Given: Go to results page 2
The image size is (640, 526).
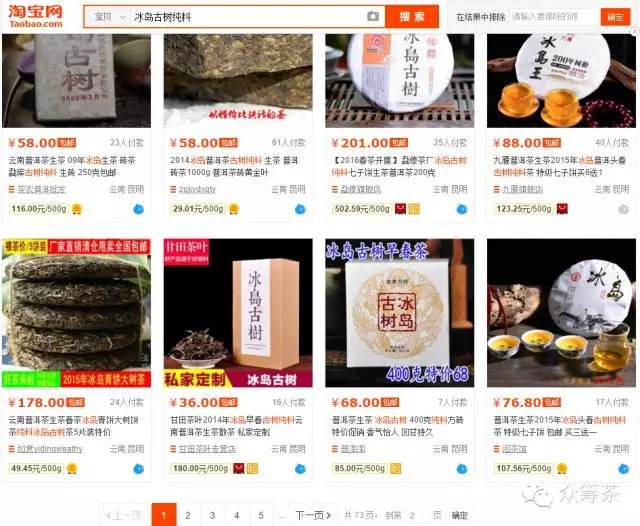Looking at the screenshot, I should click(x=187, y=515).
